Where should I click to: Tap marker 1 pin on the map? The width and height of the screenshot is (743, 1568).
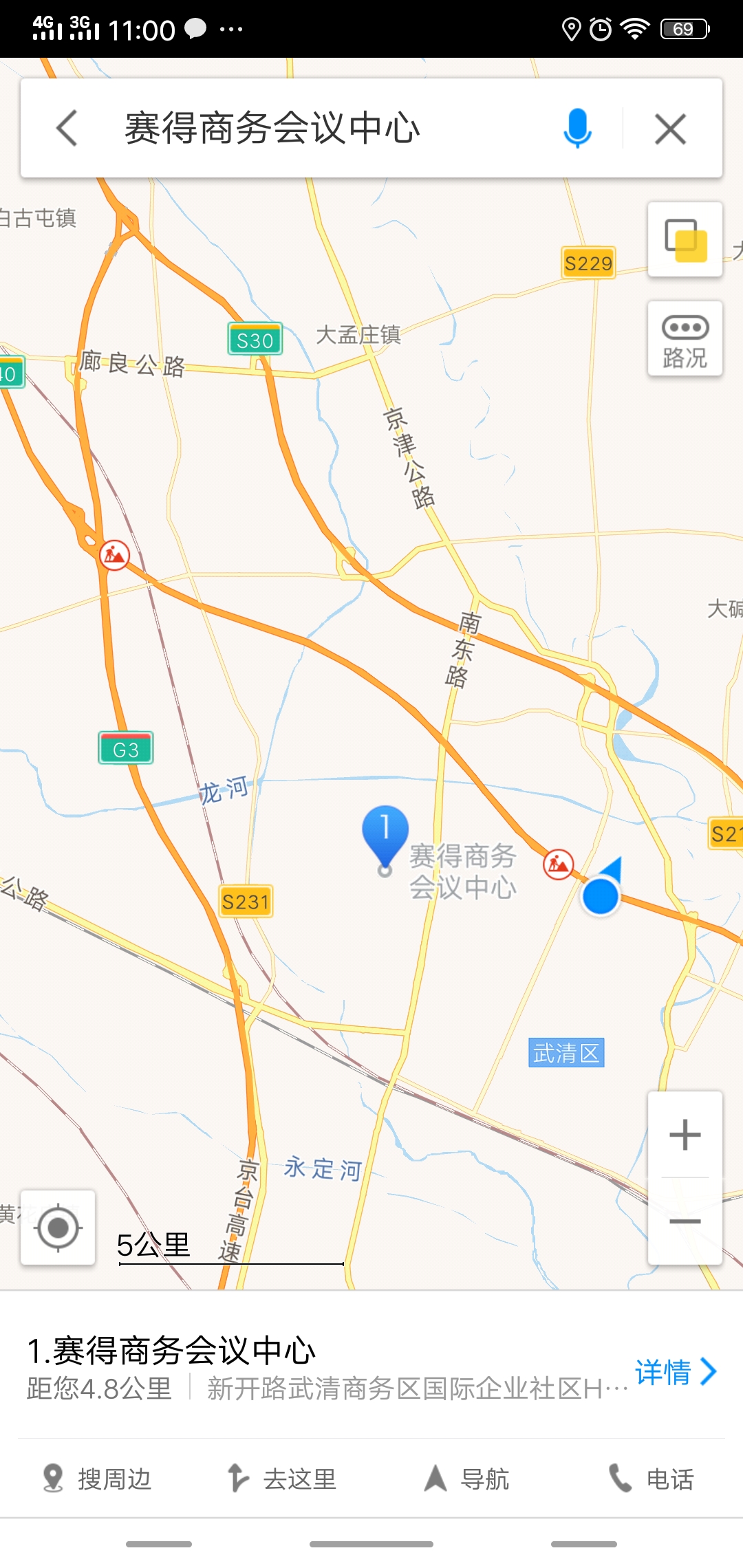pos(385,832)
